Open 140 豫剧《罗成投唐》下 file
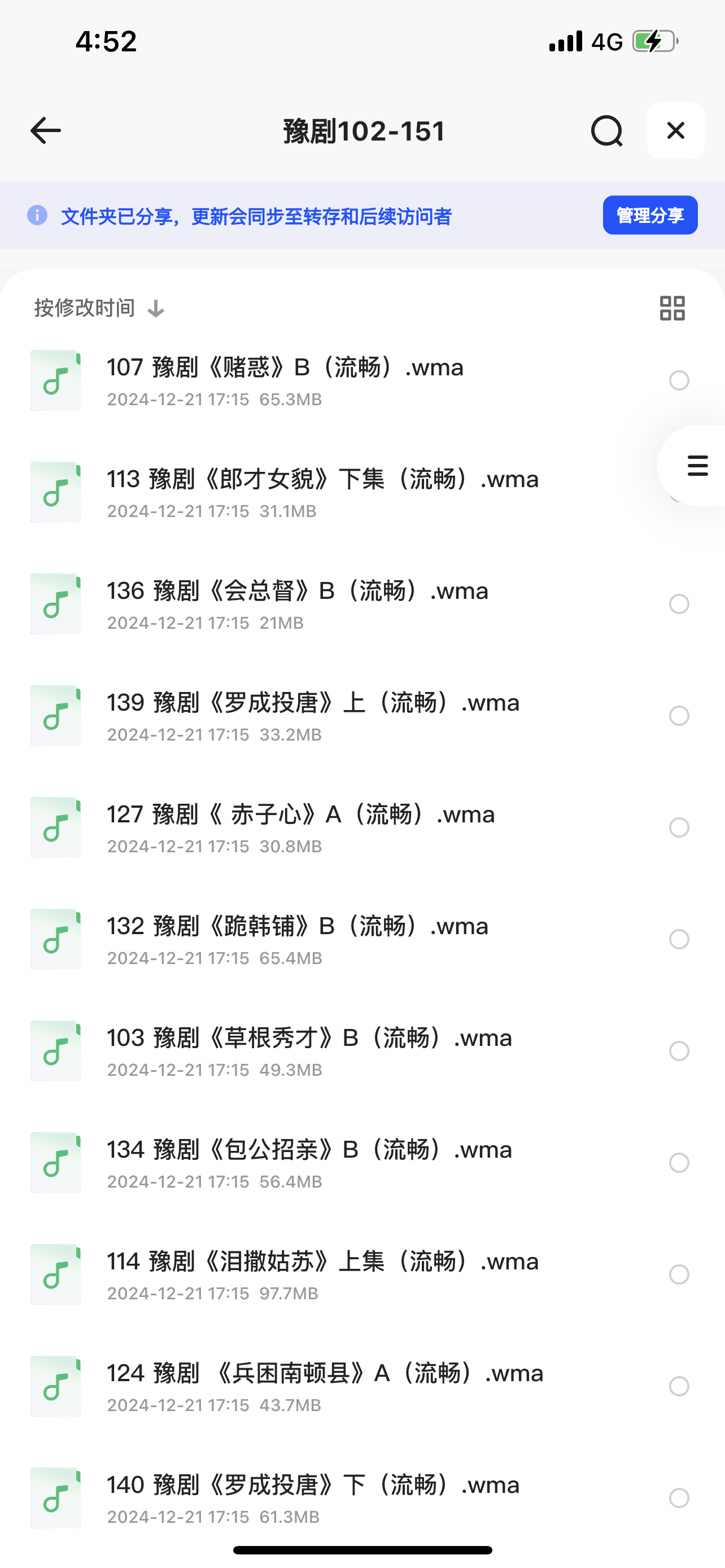 [313, 1486]
